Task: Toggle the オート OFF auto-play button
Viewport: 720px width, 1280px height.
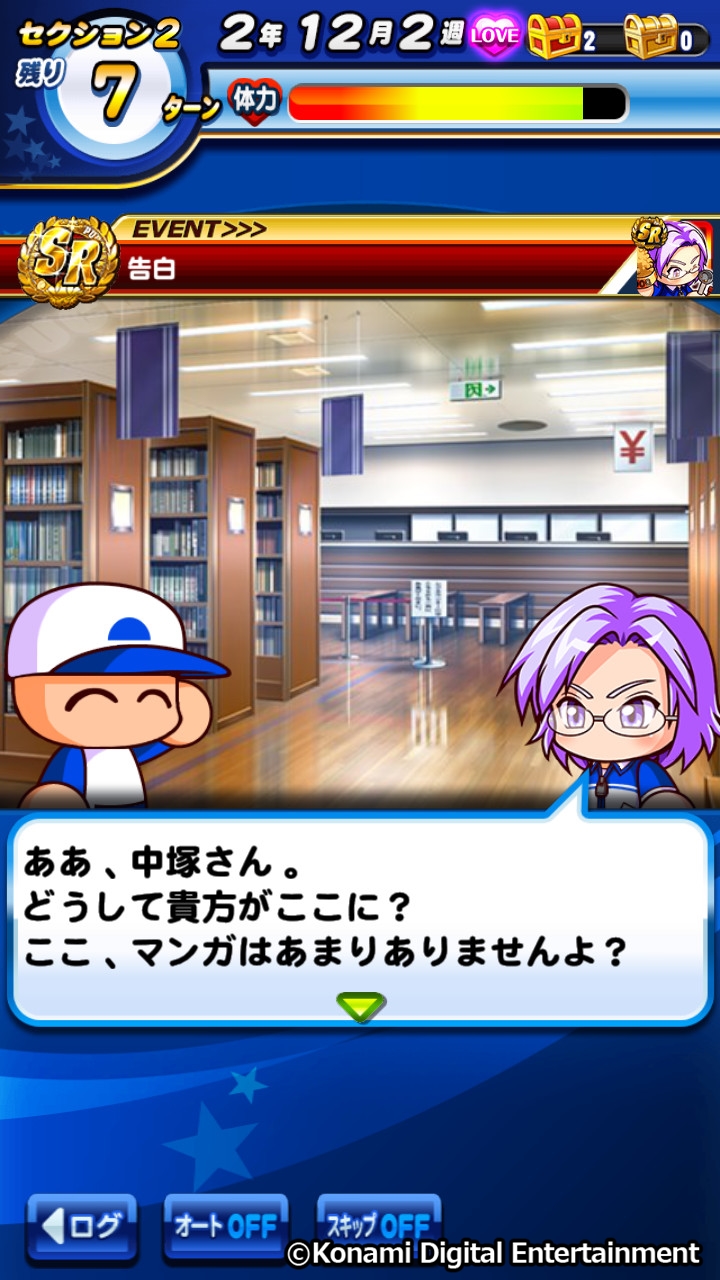Action: pos(225,1226)
